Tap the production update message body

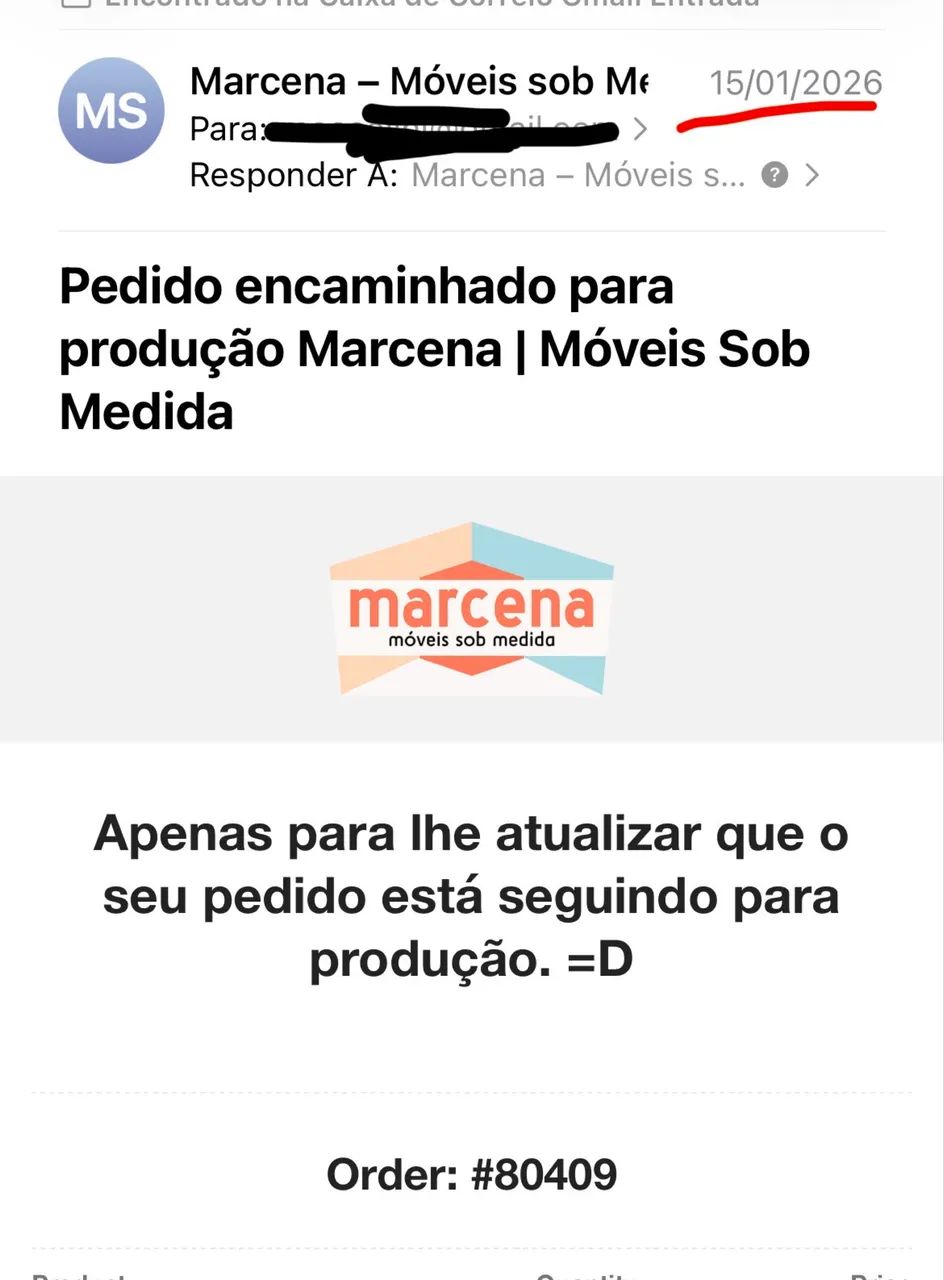tap(470, 896)
